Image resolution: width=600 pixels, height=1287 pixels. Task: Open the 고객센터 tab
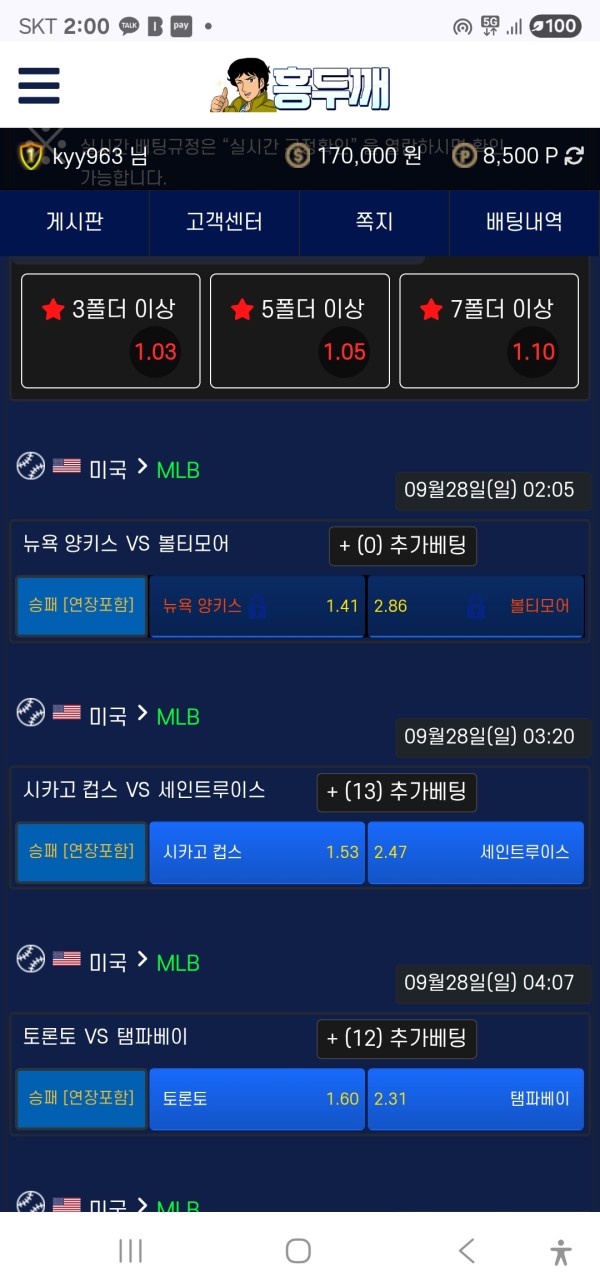[x=224, y=222]
